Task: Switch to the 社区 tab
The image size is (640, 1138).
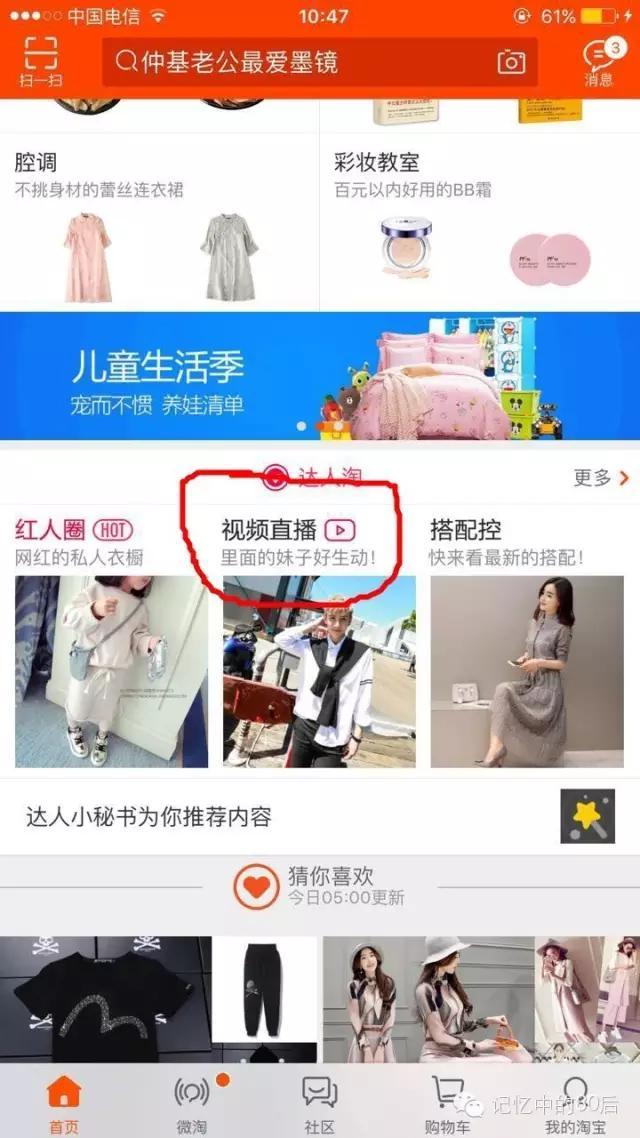Action: coord(320,1103)
